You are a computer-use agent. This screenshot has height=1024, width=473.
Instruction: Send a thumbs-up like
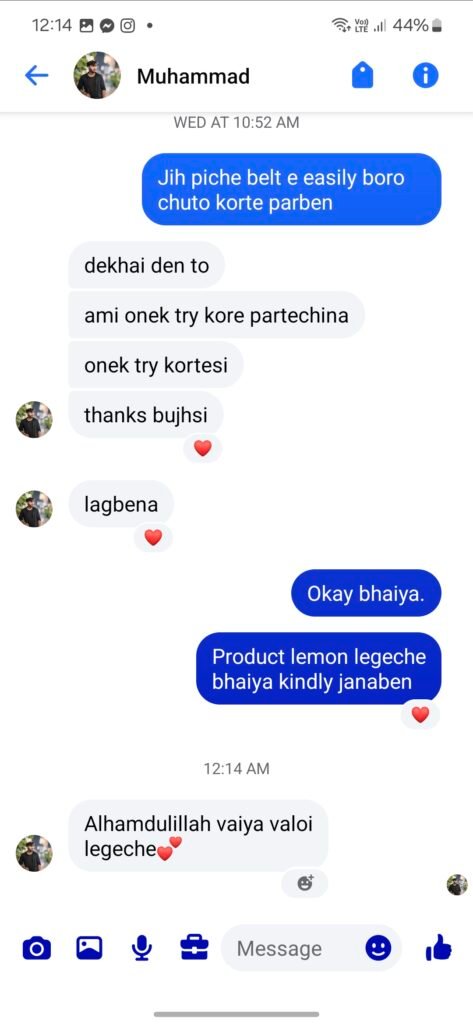point(438,947)
